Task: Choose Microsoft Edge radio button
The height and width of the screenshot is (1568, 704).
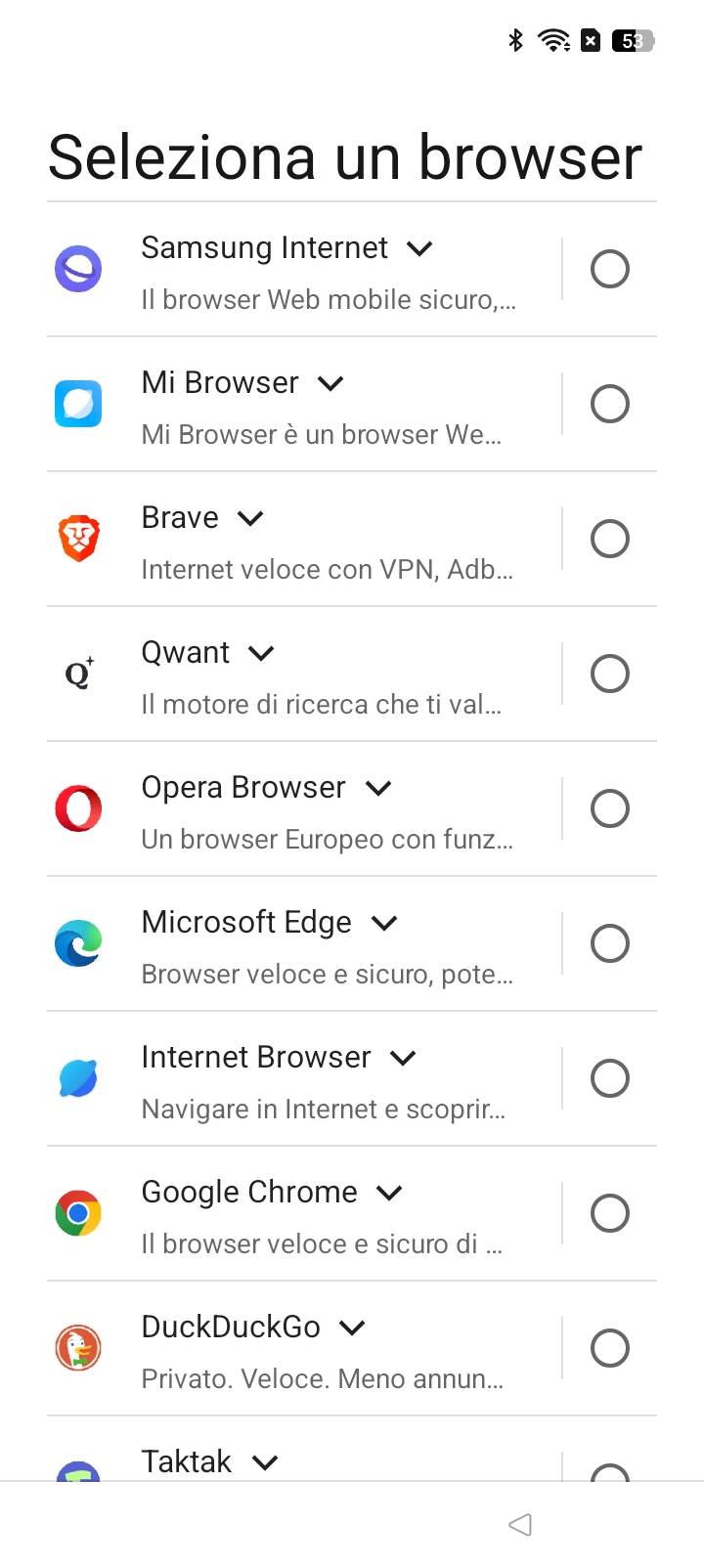Action: (x=610, y=943)
